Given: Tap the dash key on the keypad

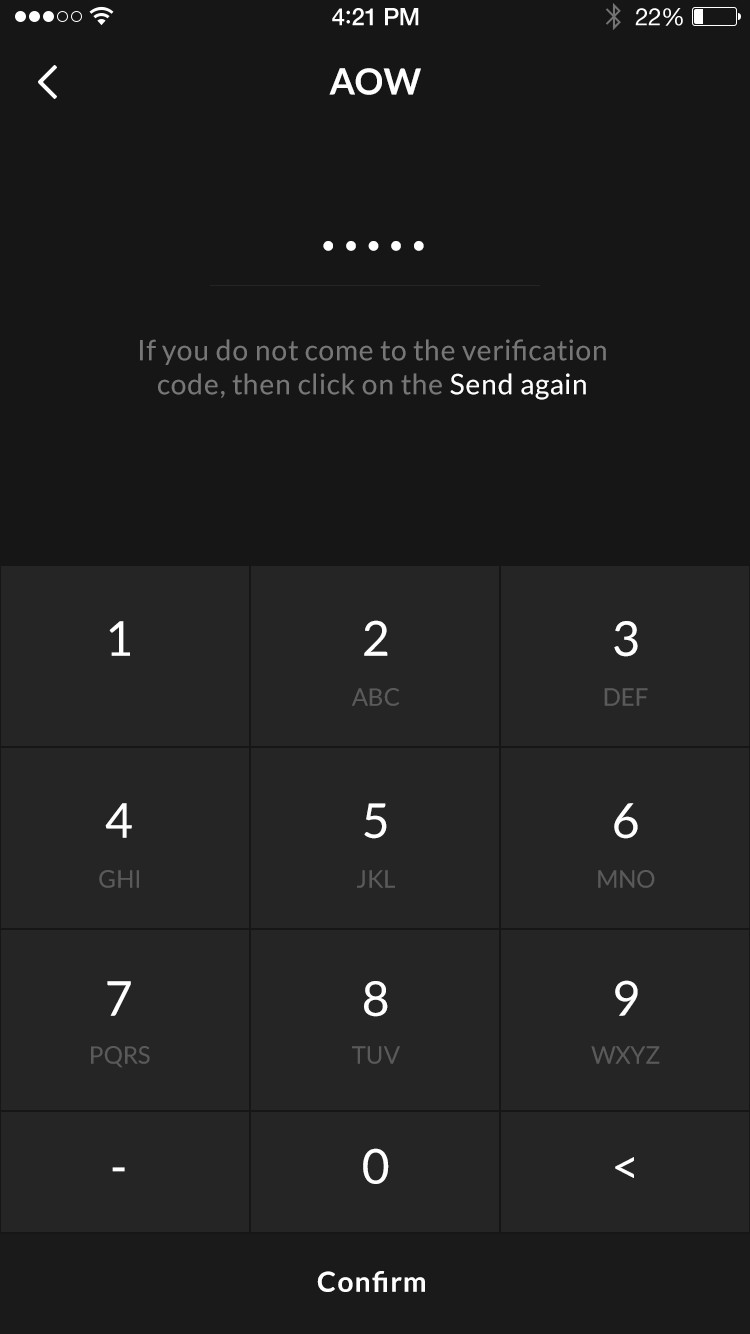Looking at the screenshot, I should 124,1172.
